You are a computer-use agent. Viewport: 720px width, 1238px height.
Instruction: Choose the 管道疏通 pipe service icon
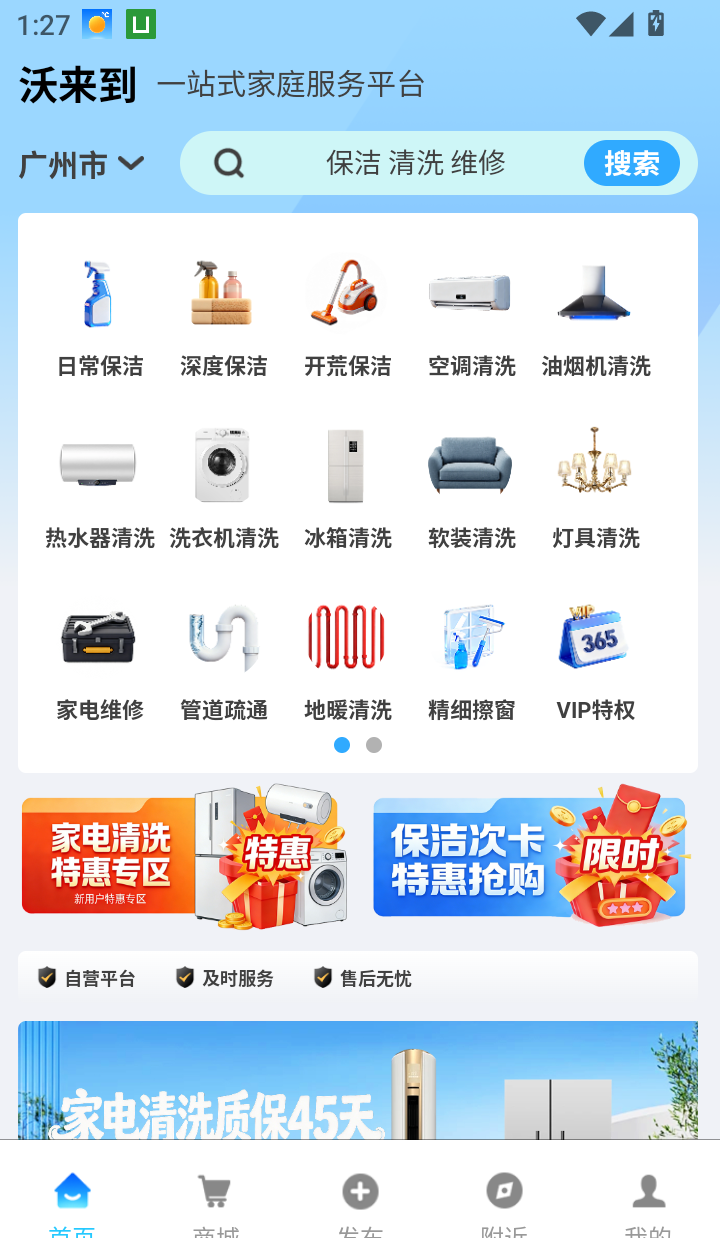click(224, 637)
